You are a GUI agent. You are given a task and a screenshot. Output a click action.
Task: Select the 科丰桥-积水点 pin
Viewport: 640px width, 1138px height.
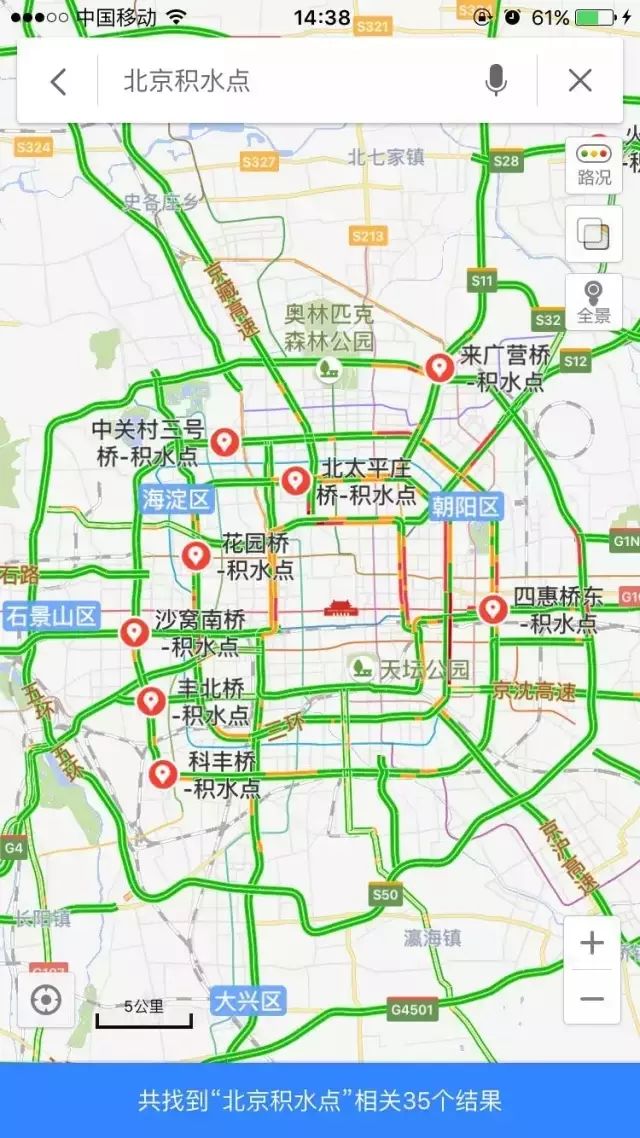pos(163,774)
